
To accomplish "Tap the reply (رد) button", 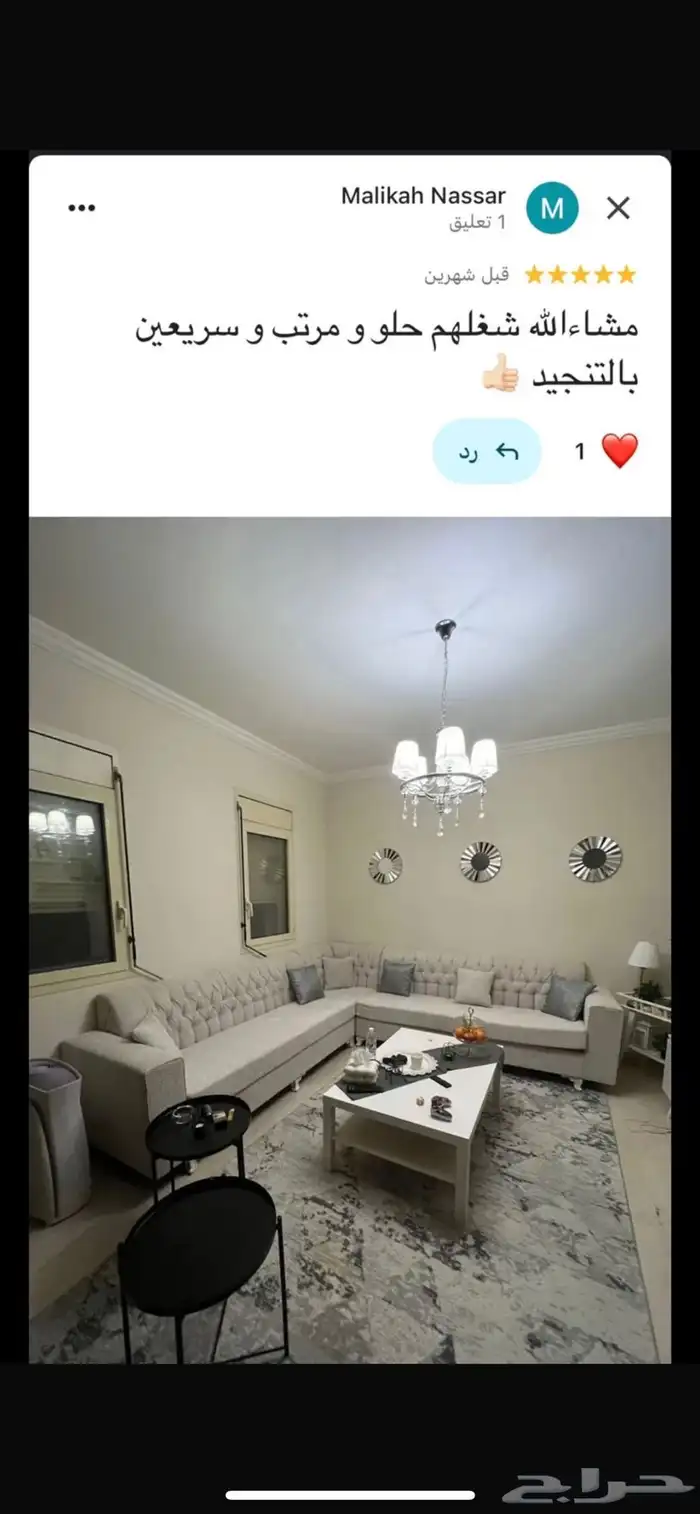I will click(x=487, y=452).
